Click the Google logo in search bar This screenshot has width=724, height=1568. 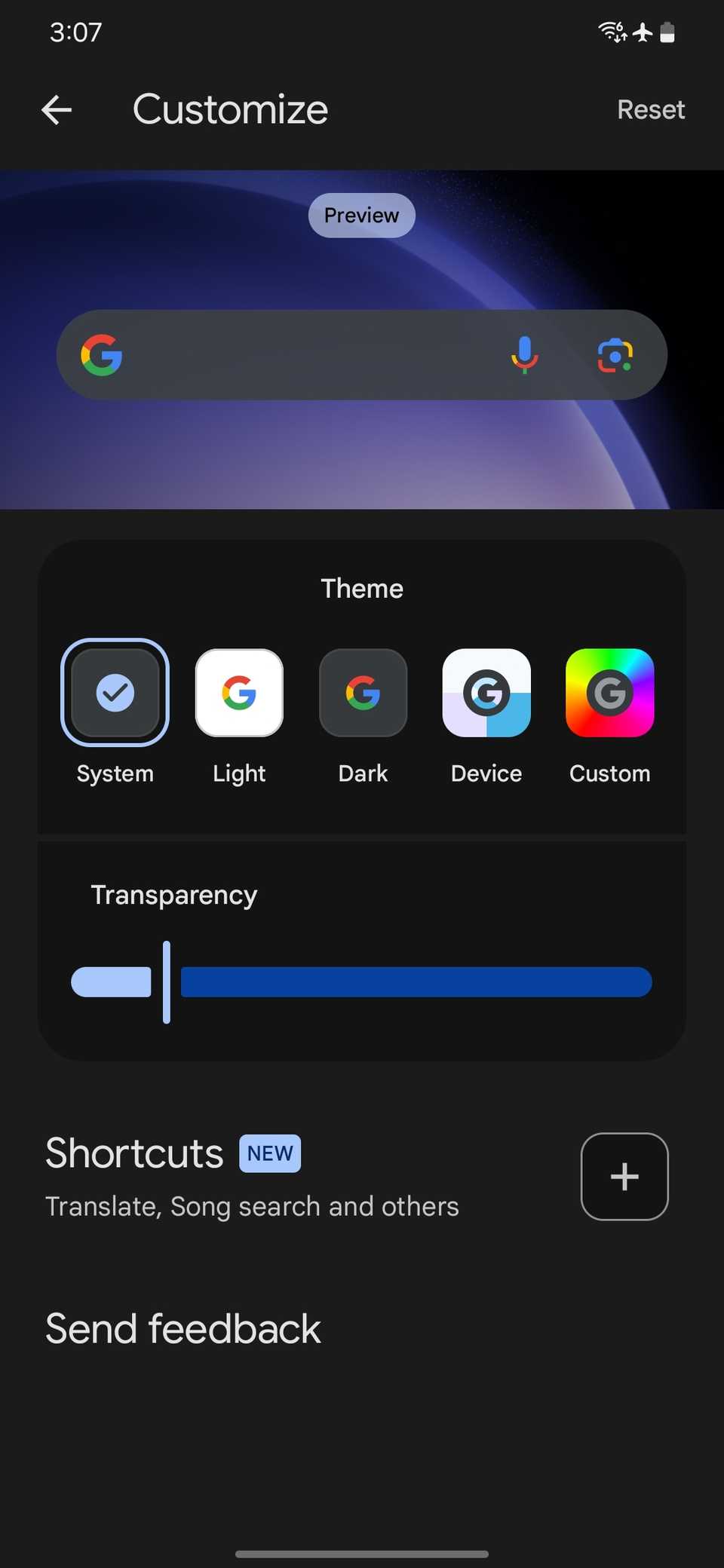tap(102, 355)
